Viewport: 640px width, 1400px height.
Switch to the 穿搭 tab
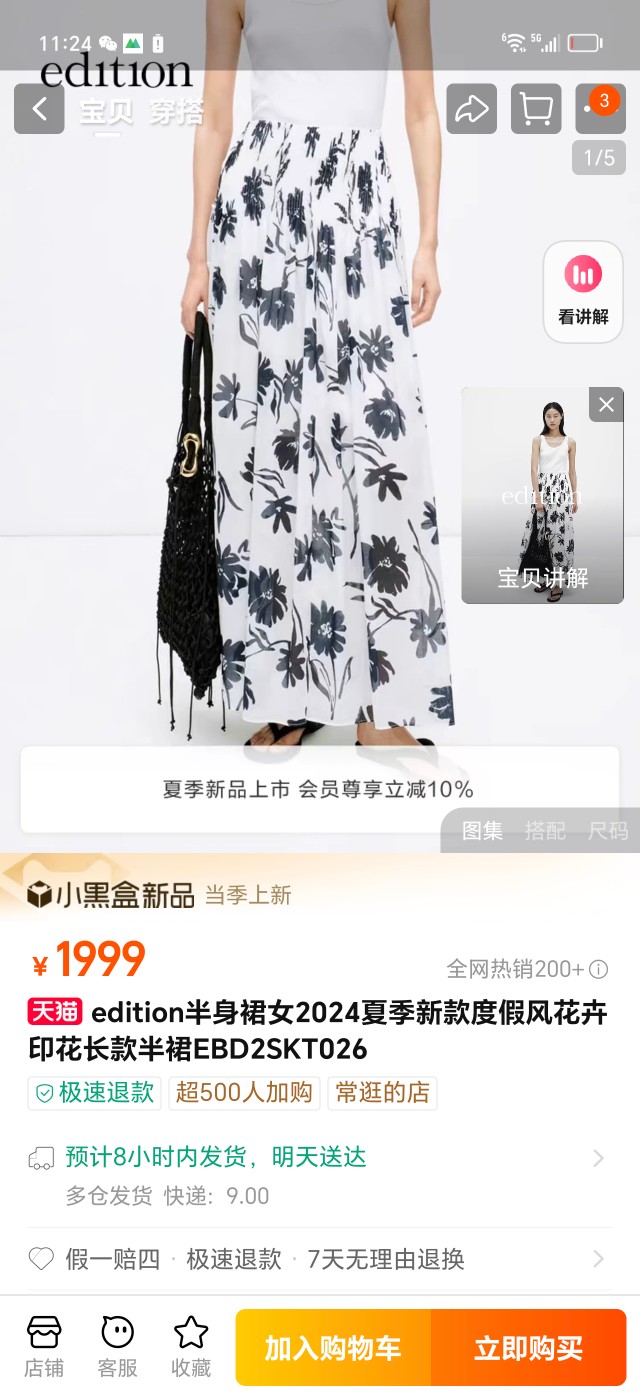pyautogui.click(x=176, y=111)
